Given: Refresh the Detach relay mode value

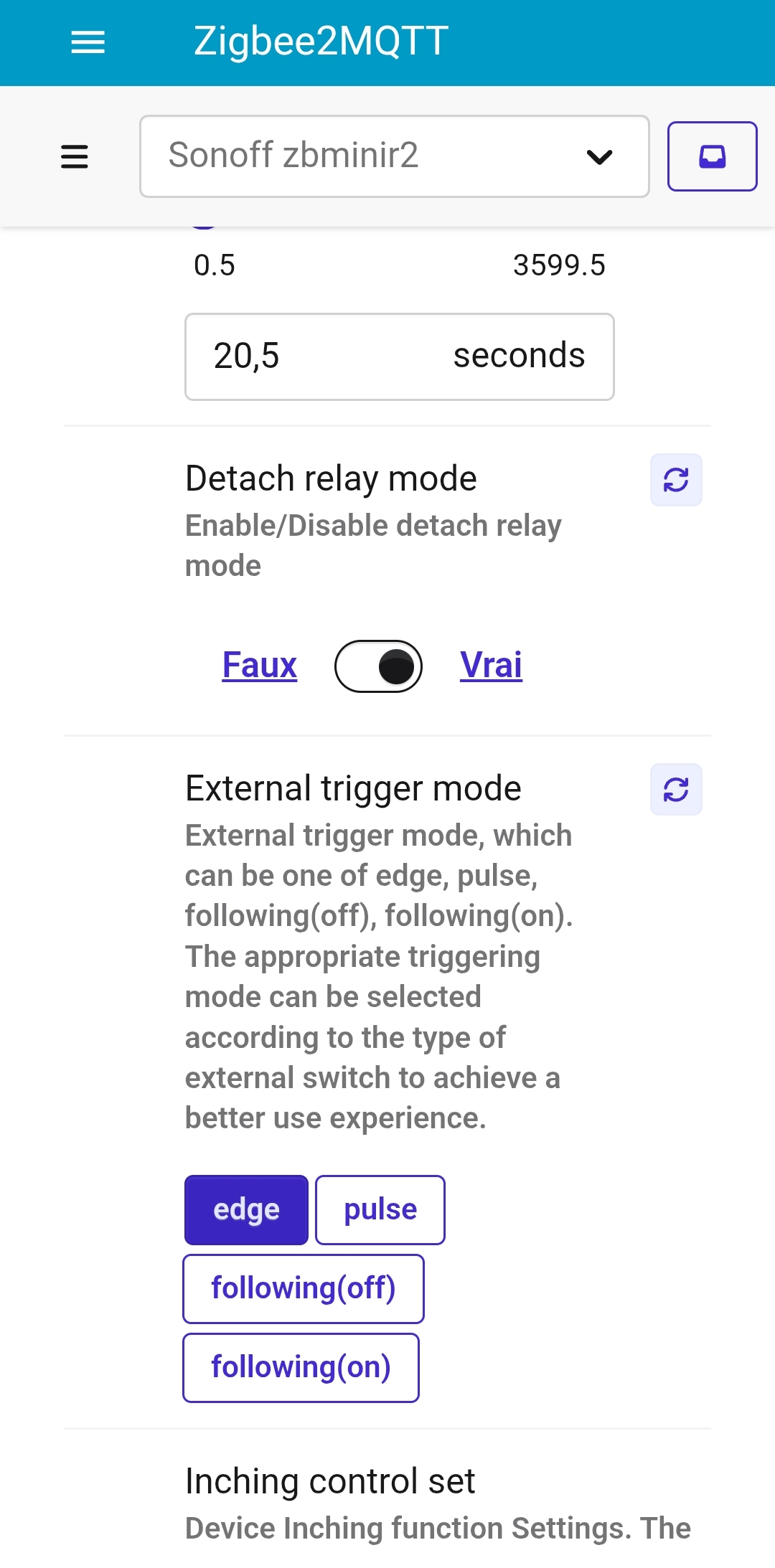Looking at the screenshot, I should 676,480.
